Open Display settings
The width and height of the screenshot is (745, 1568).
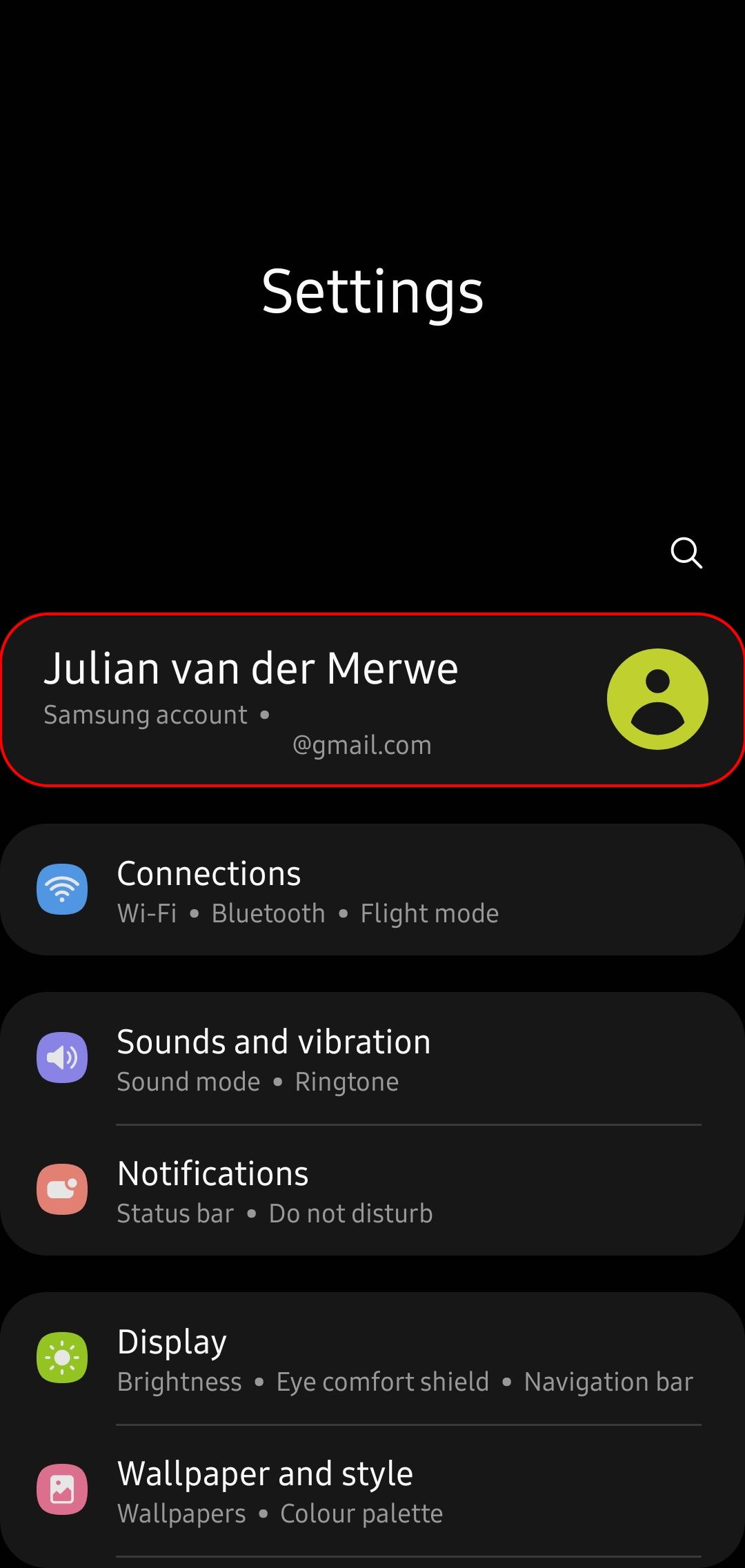click(372, 1358)
